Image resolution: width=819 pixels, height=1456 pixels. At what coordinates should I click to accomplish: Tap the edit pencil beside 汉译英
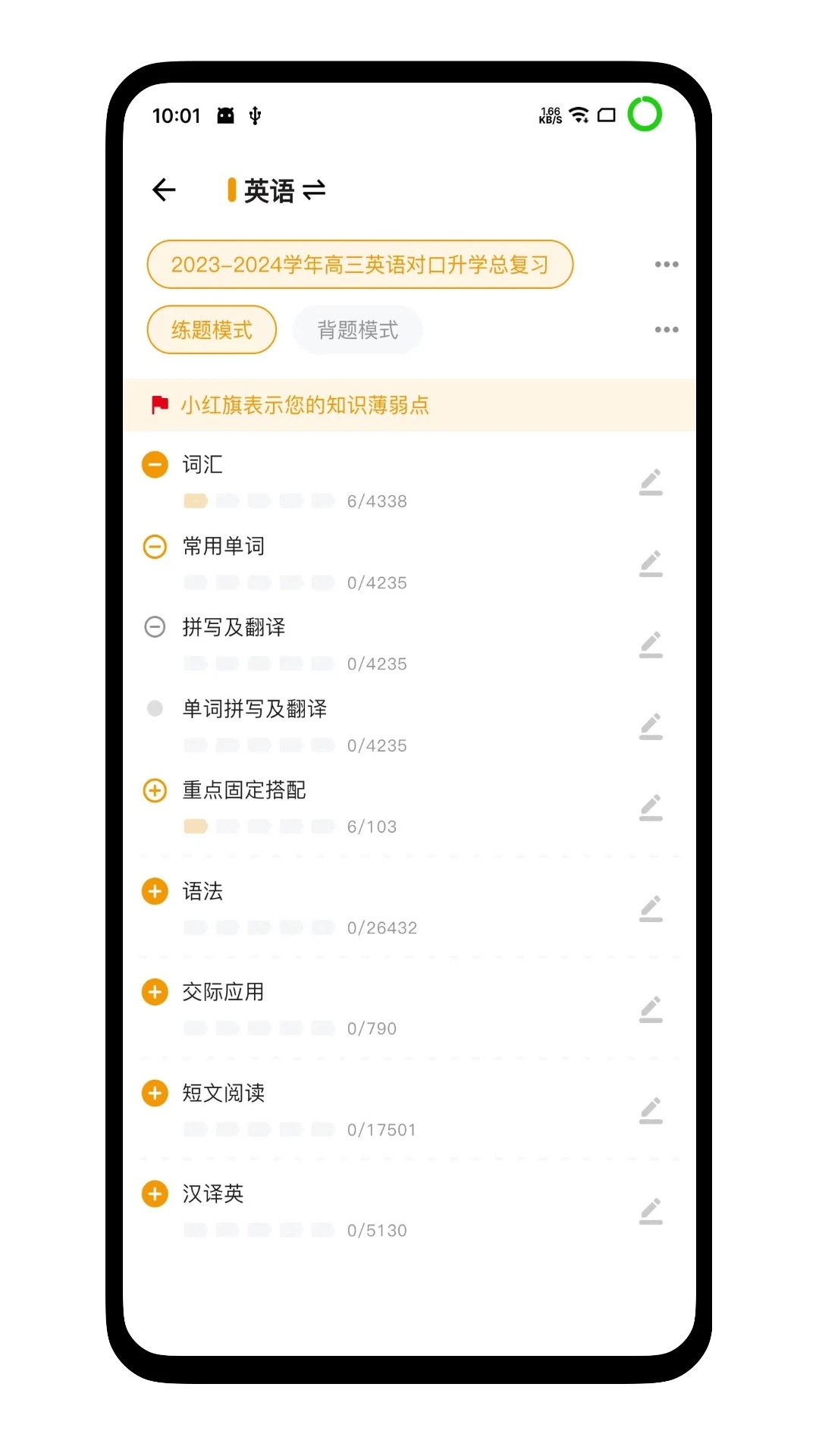coord(650,1213)
